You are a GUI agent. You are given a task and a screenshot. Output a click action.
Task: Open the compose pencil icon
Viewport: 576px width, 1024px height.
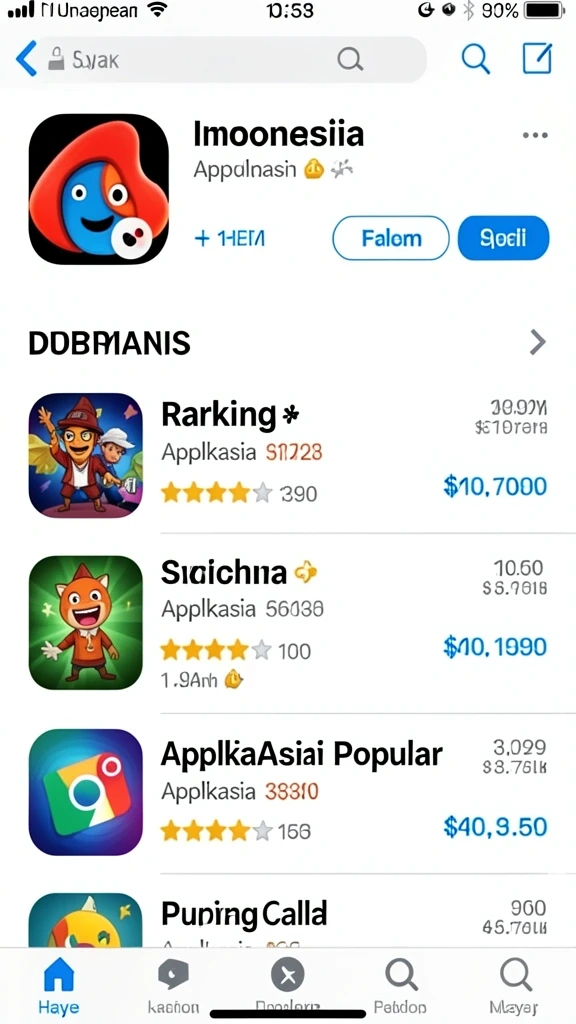point(537,59)
